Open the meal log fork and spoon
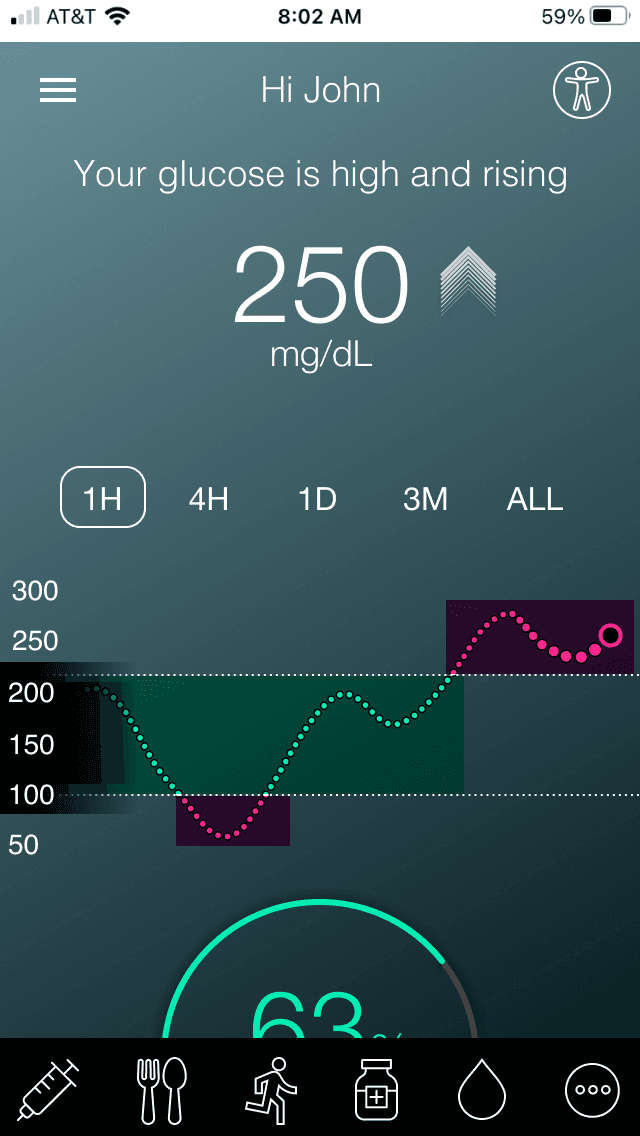This screenshot has height=1136, width=640. (x=160, y=1089)
